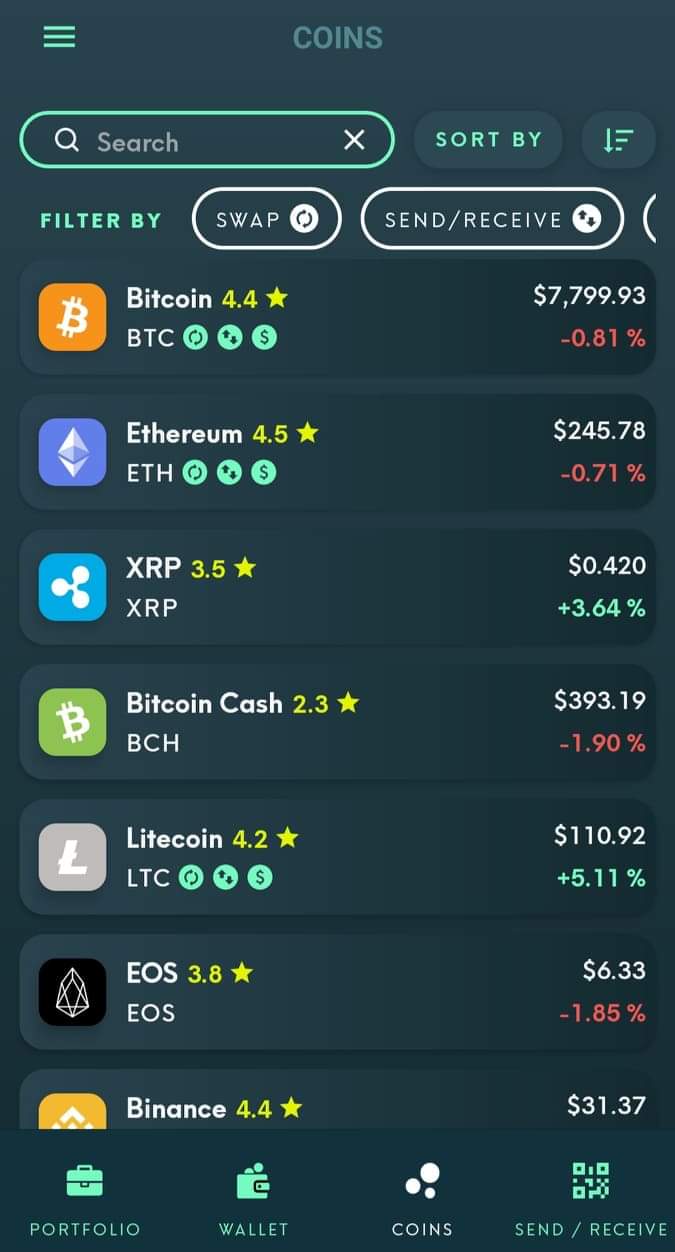Apply the Send/Receive filter chip
The image size is (675, 1252).
(491, 219)
